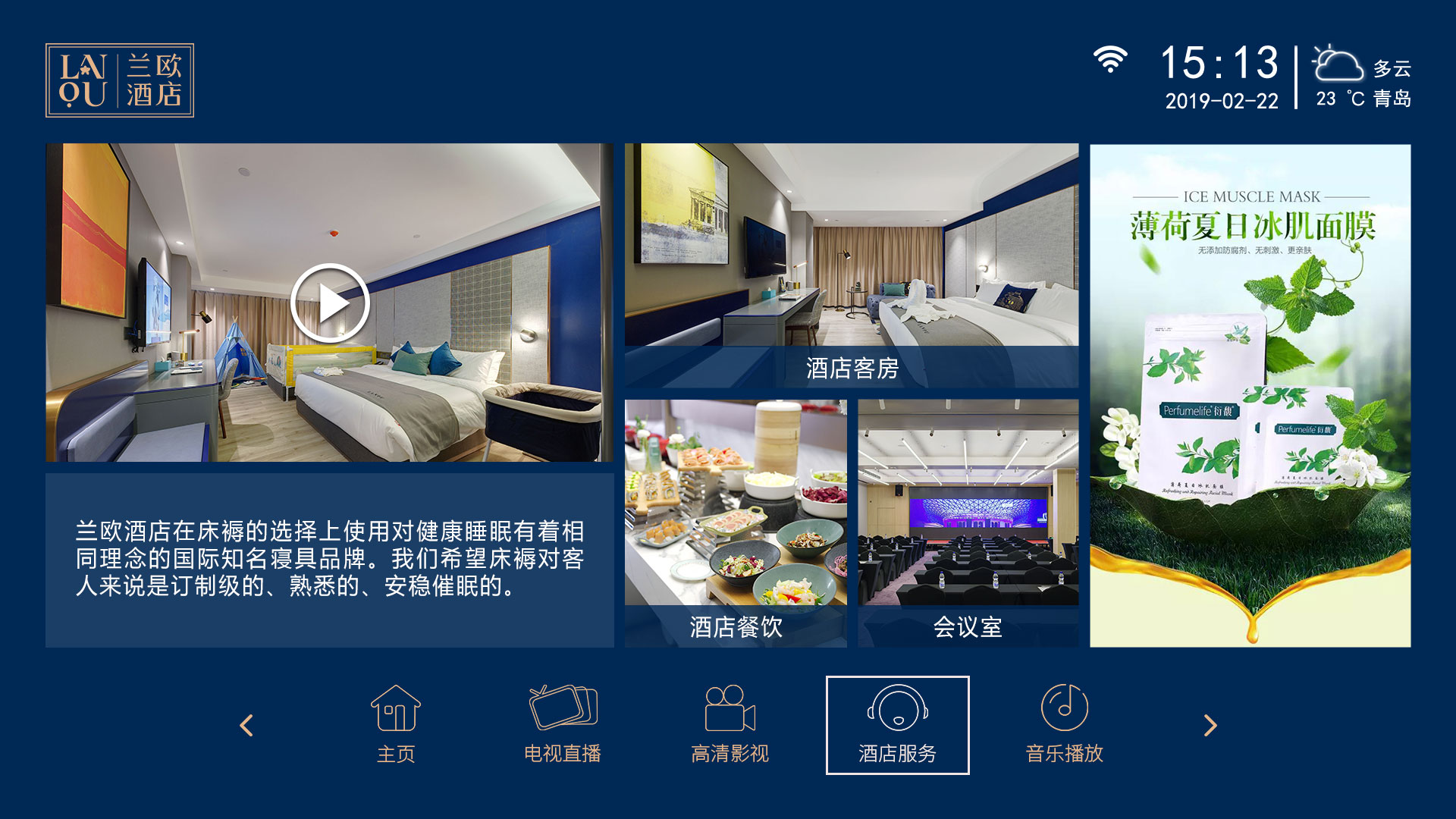Image resolution: width=1456 pixels, height=819 pixels.
Task: Open the 会议室 tile
Action: (x=968, y=523)
